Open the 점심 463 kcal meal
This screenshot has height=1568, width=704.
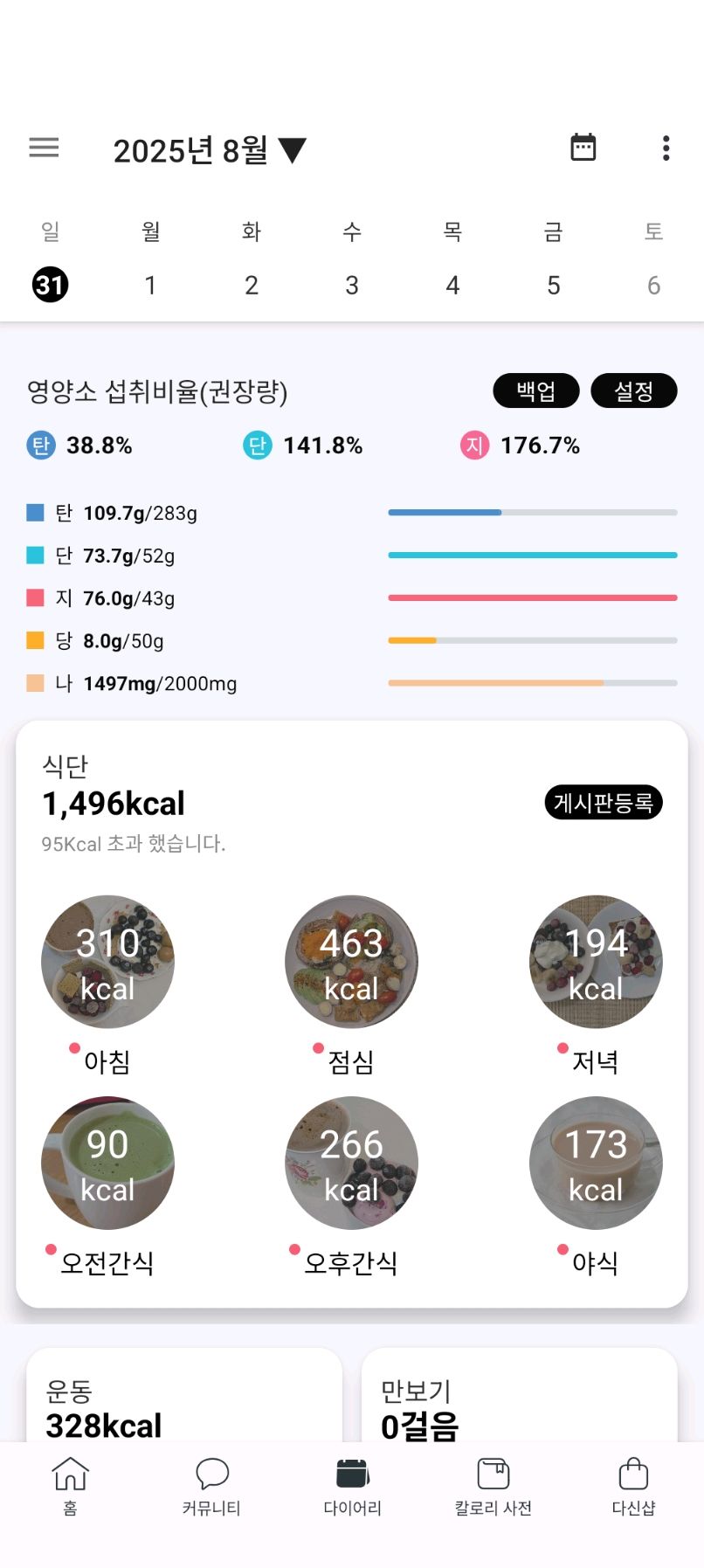pos(351,961)
